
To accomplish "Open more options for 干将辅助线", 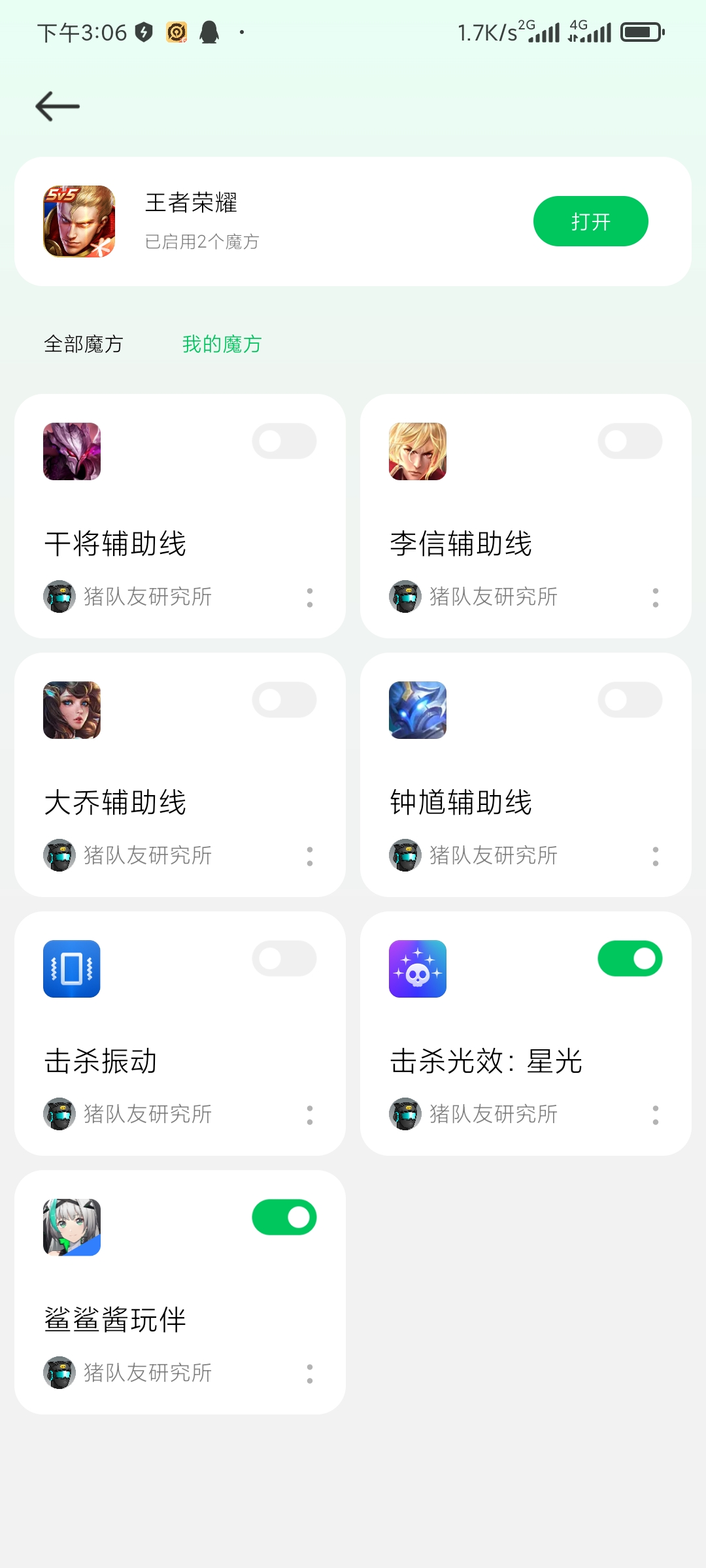I will click(x=310, y=597).
